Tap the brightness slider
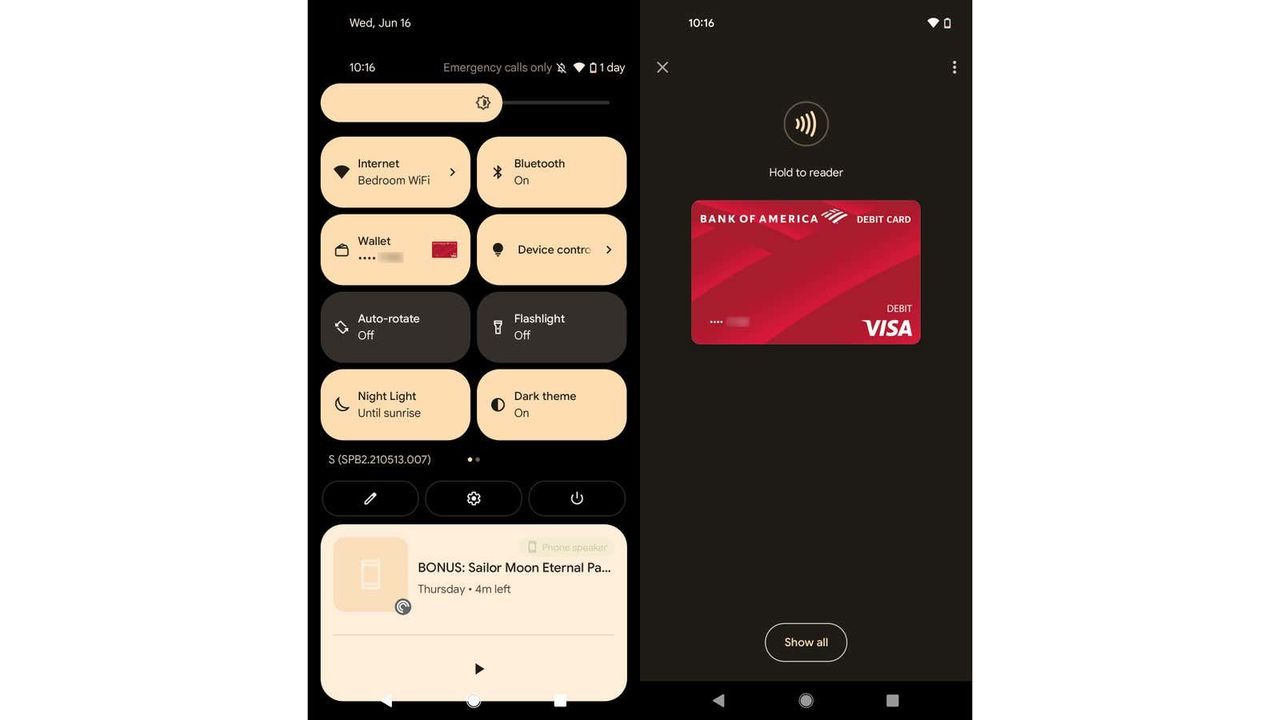This screenshot has height=720, width=1280. [x=465, y=103]
